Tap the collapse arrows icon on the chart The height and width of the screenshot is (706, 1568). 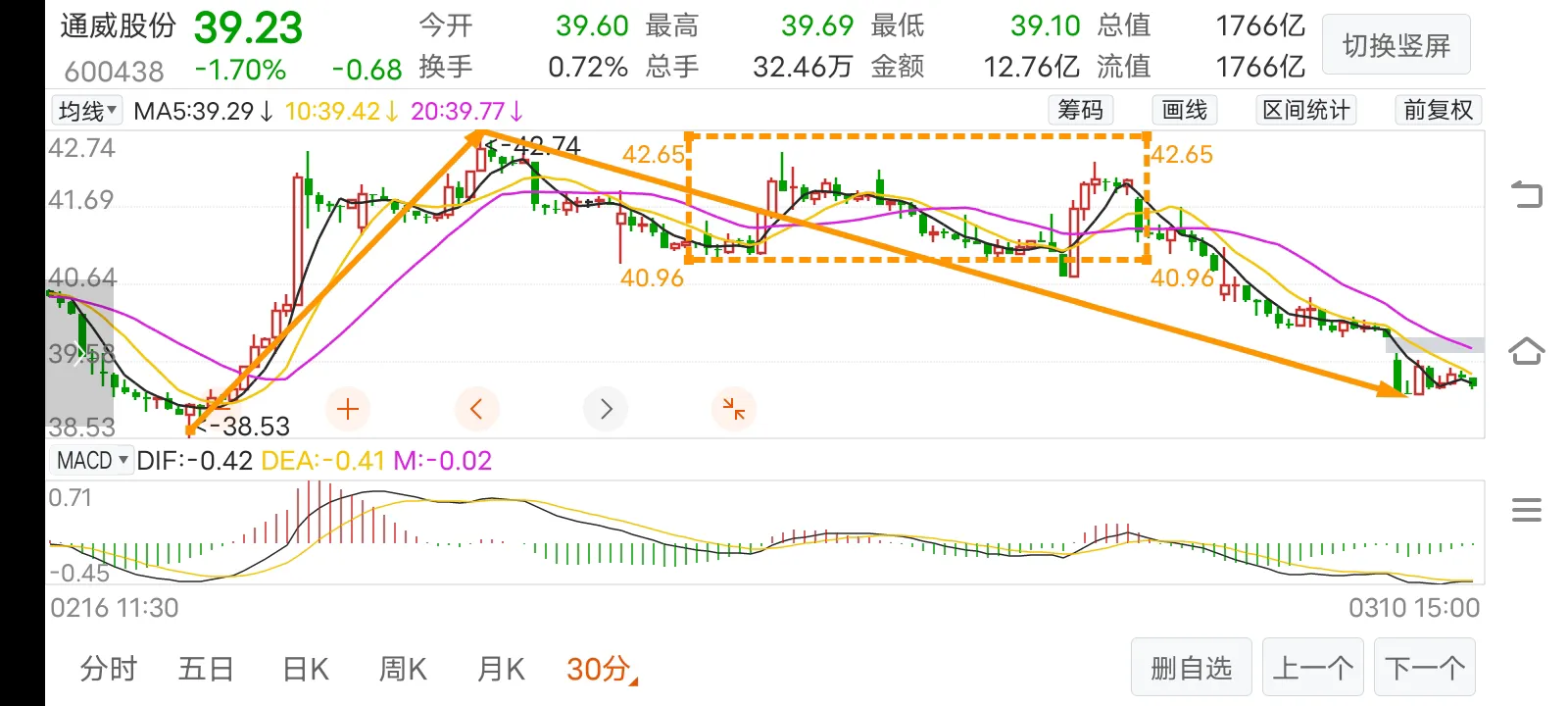(x=733, y=409)
